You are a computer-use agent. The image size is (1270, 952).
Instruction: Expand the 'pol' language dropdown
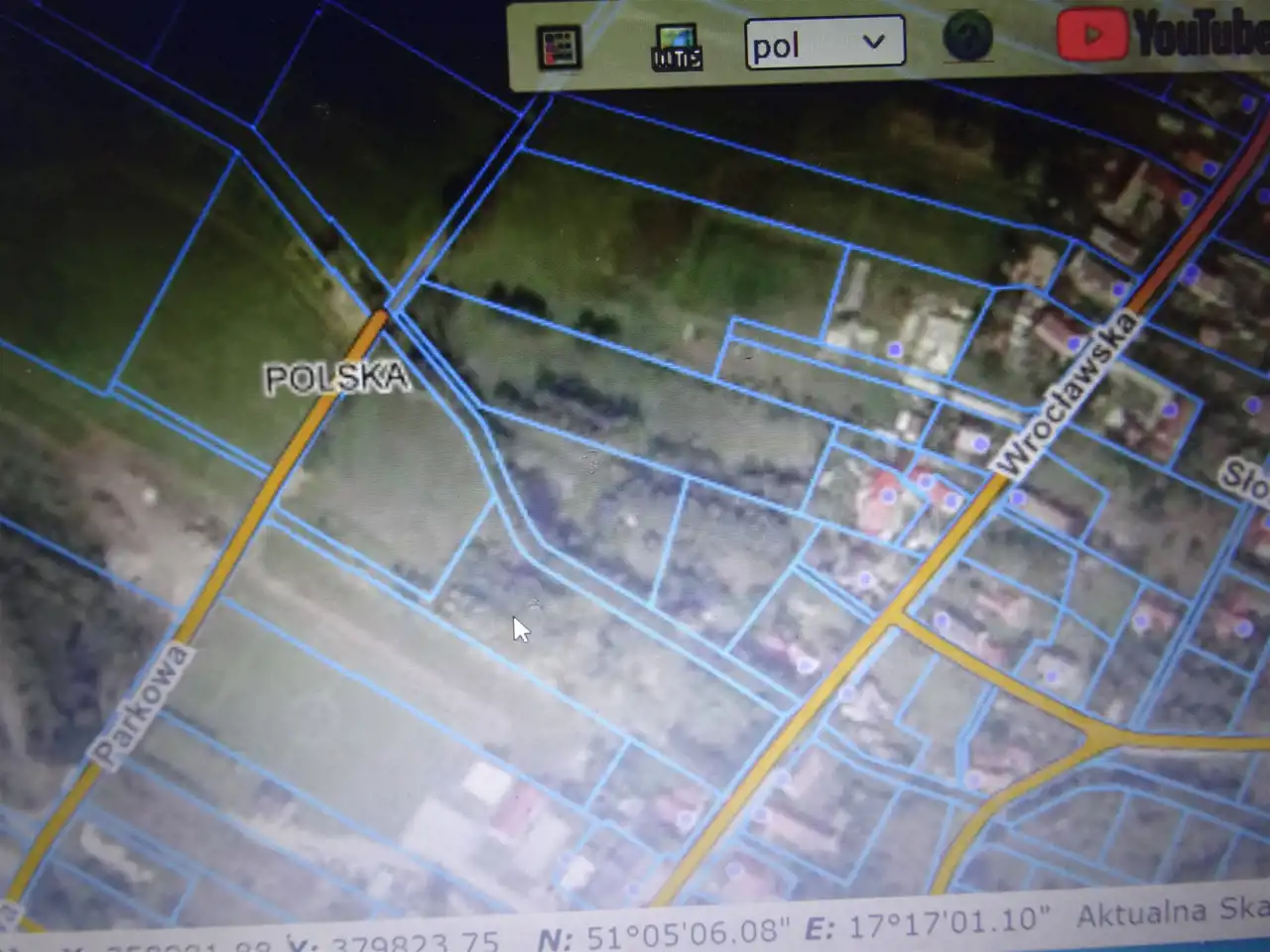[x=825, y=43]
